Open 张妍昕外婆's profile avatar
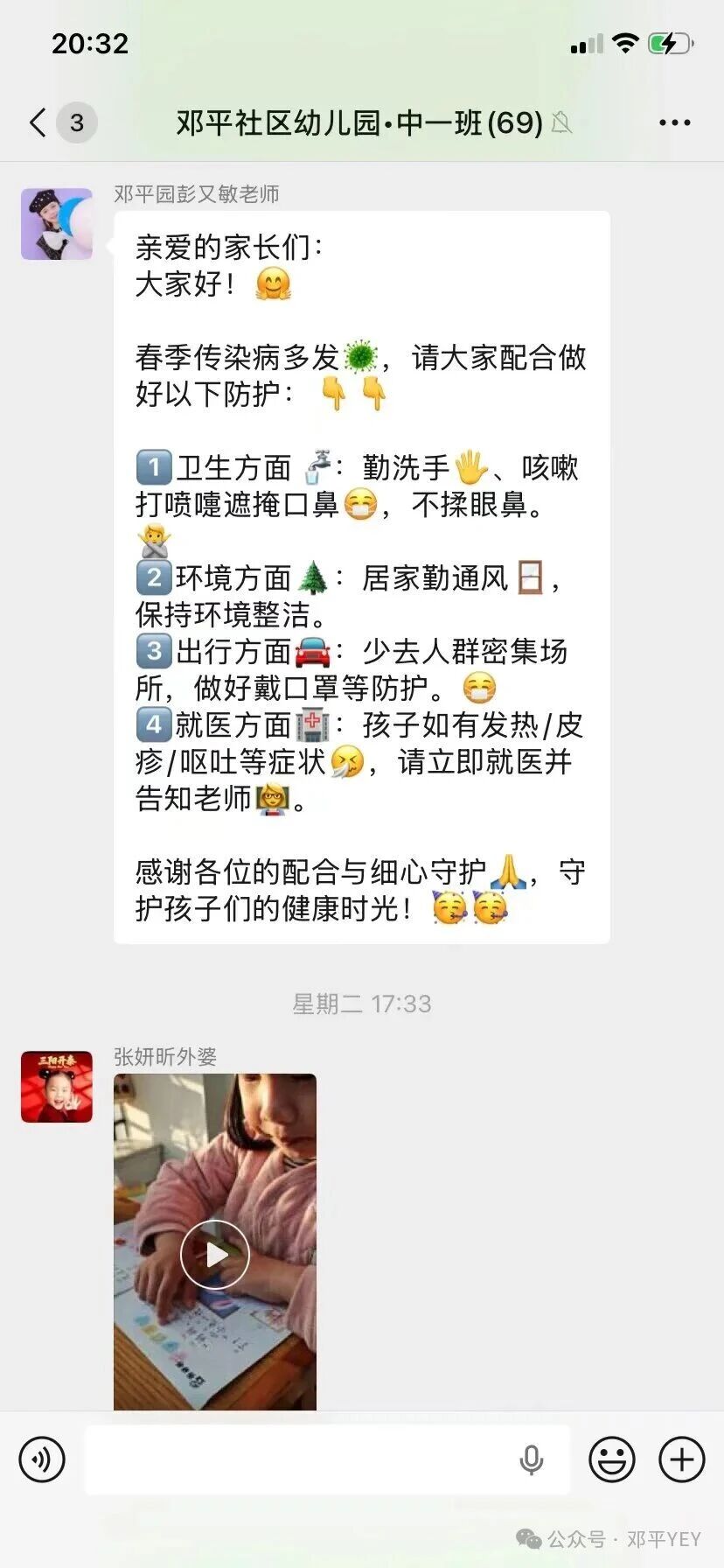This screenshot has height=1568, width=724. pyautogui.click(x=57, y=1087)
